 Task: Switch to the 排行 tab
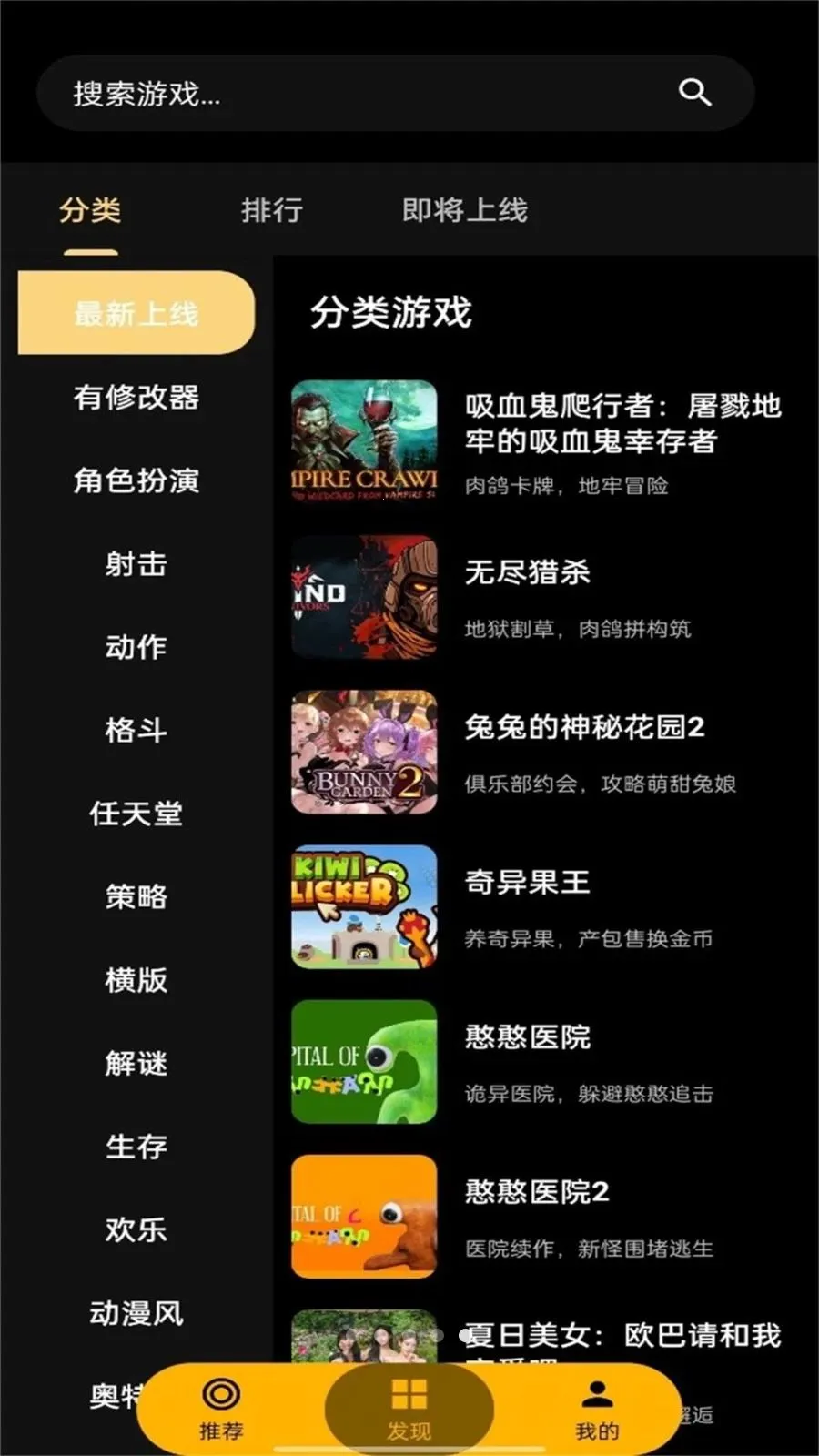270,210
